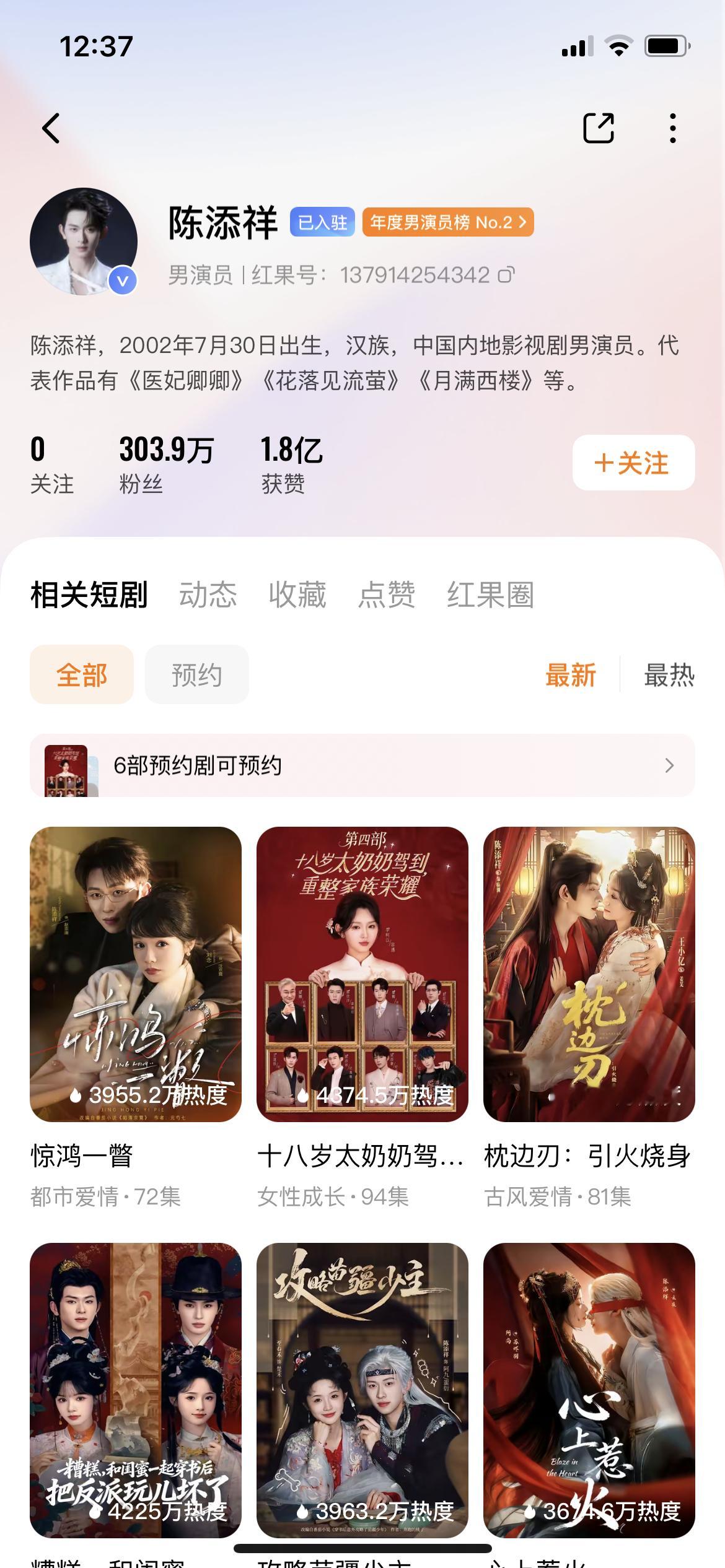Expand the 6部预约剧可预约 banner
This screenshot has width=725, height=1568.
tap(362, 766)
